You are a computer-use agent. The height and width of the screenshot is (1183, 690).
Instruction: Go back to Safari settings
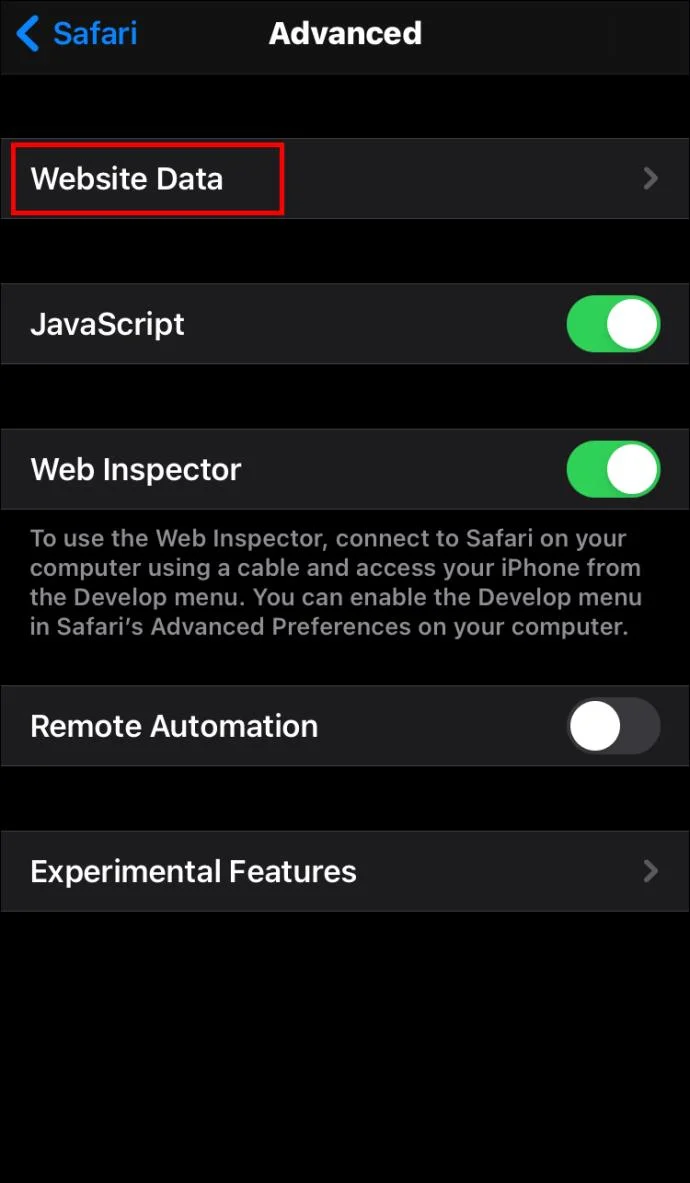pyautogui.click(x=76, y=34)
